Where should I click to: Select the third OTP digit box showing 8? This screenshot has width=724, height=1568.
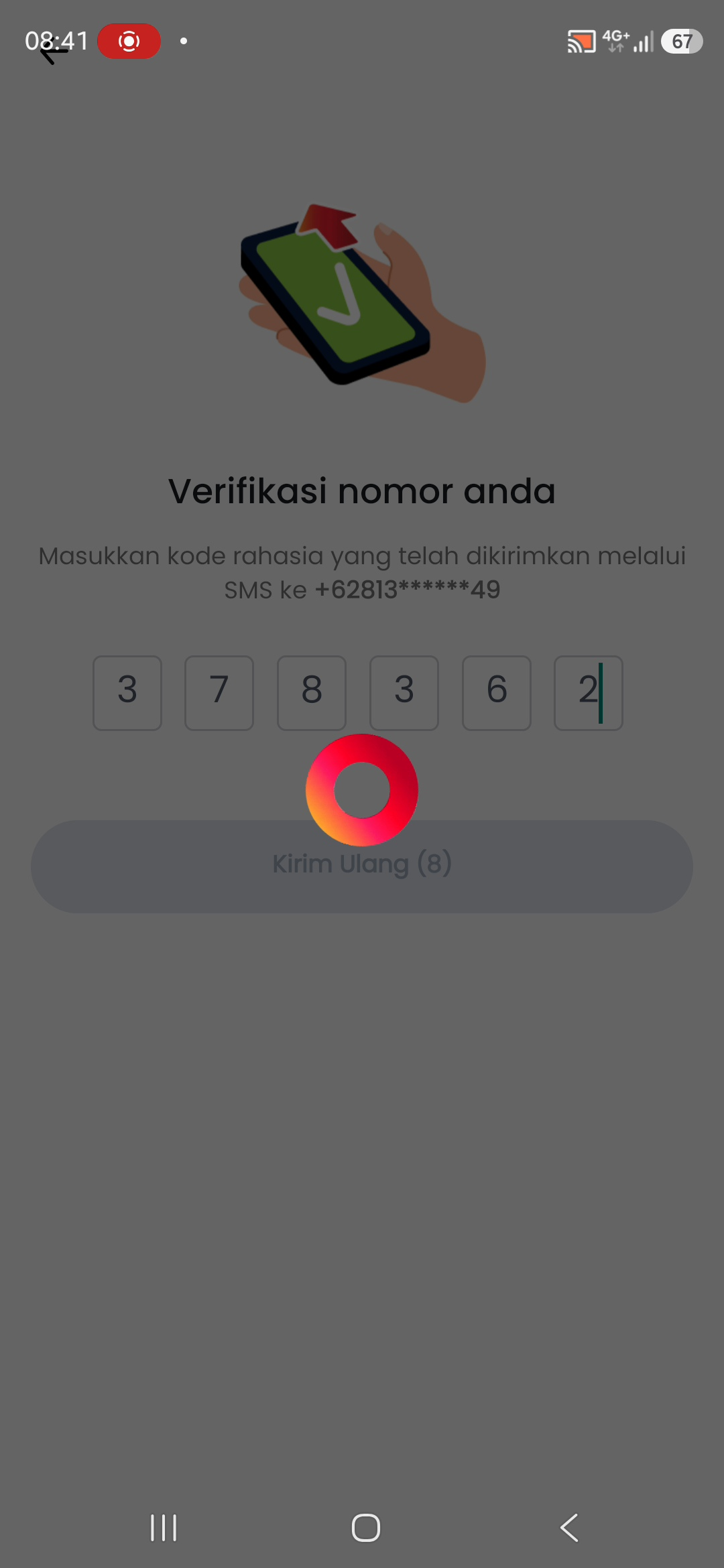pyautogui.click(x=312, y=693)
